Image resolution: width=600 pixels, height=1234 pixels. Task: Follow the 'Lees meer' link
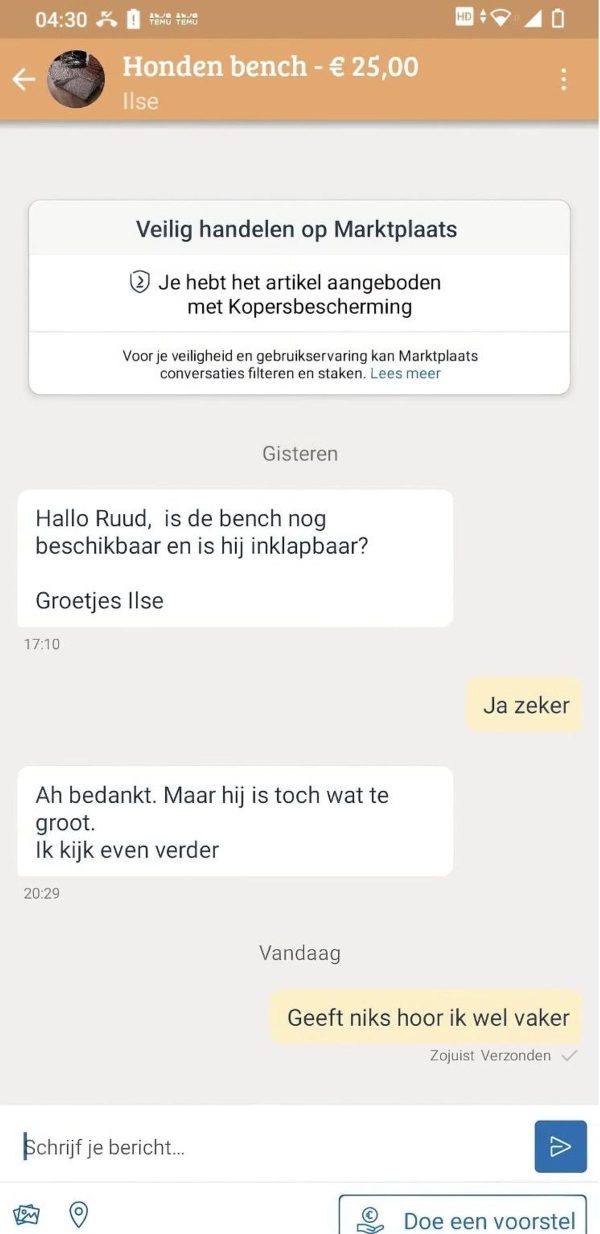coord(405,374)
